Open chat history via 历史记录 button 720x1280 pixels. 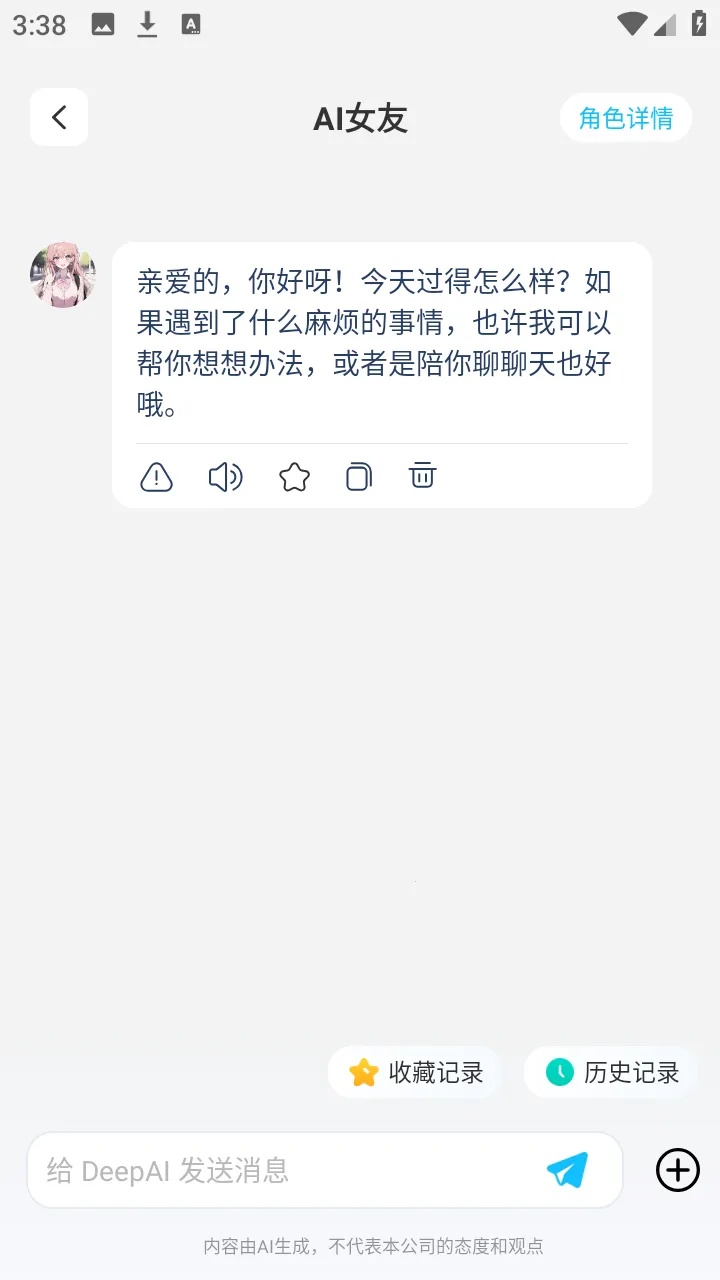612,1071
